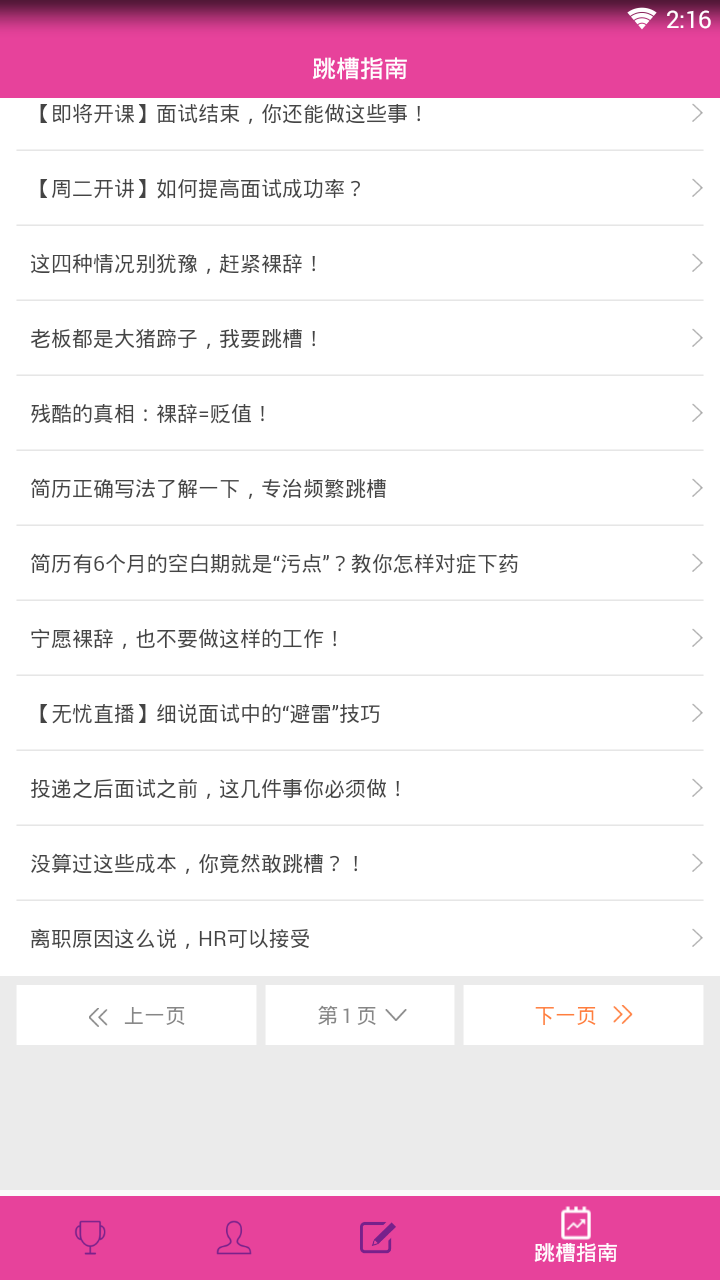Open 投递之后面试之前,这几件事你必须做!
Image resolution: width=720 pixels, height=1280 pixels.
coord(360,788)
